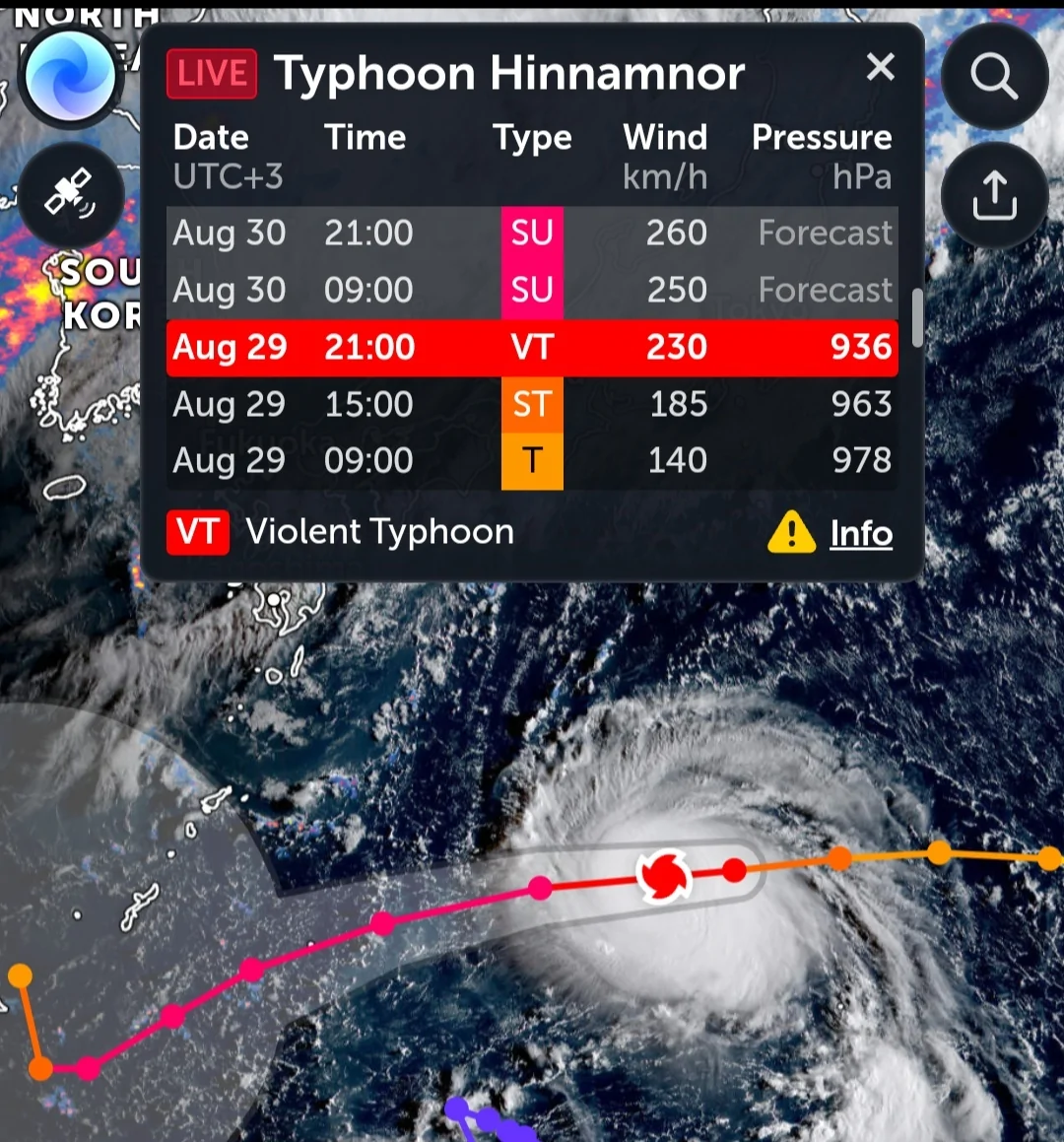Image resolution: width=1064 pixels, height=1142 pixels.
Task: Select the Aug 29 09:00 track row
Action: 532,461
